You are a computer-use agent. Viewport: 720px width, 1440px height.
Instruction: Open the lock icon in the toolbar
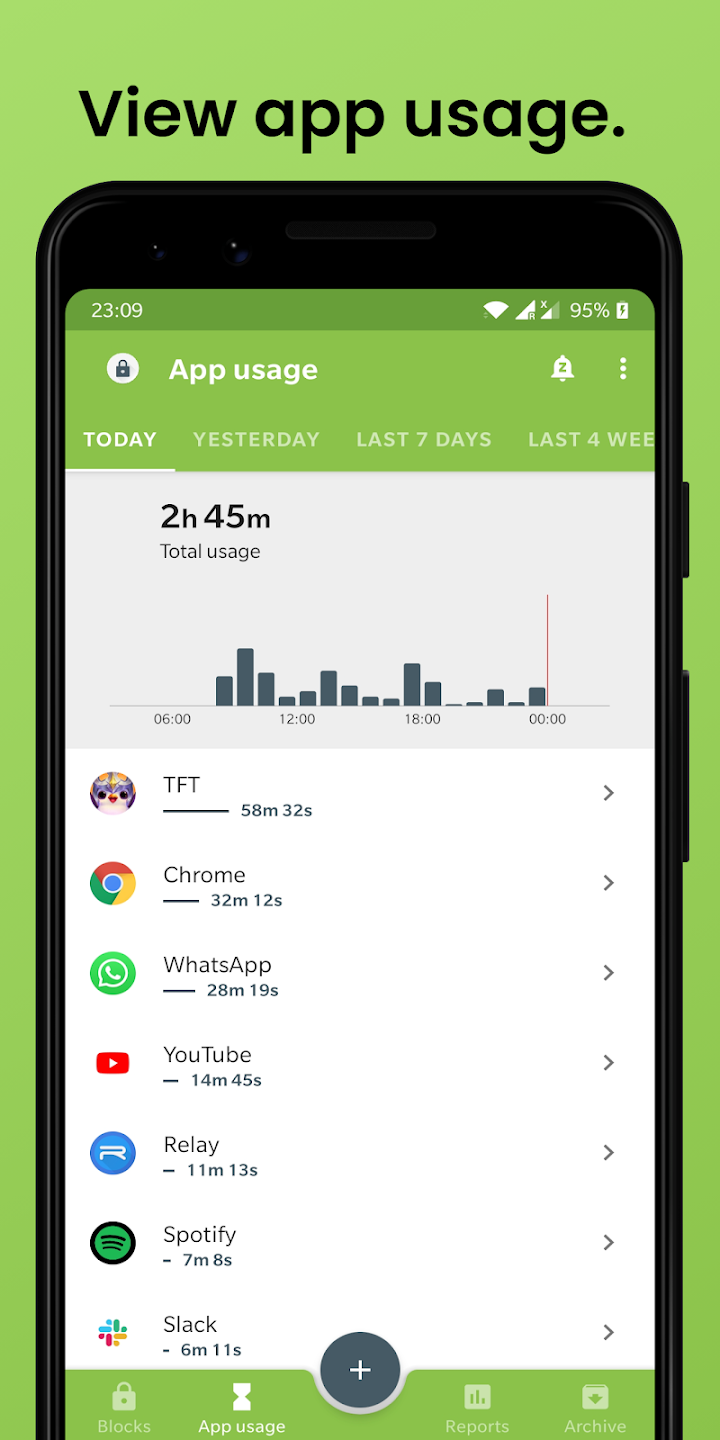[122, 368]
